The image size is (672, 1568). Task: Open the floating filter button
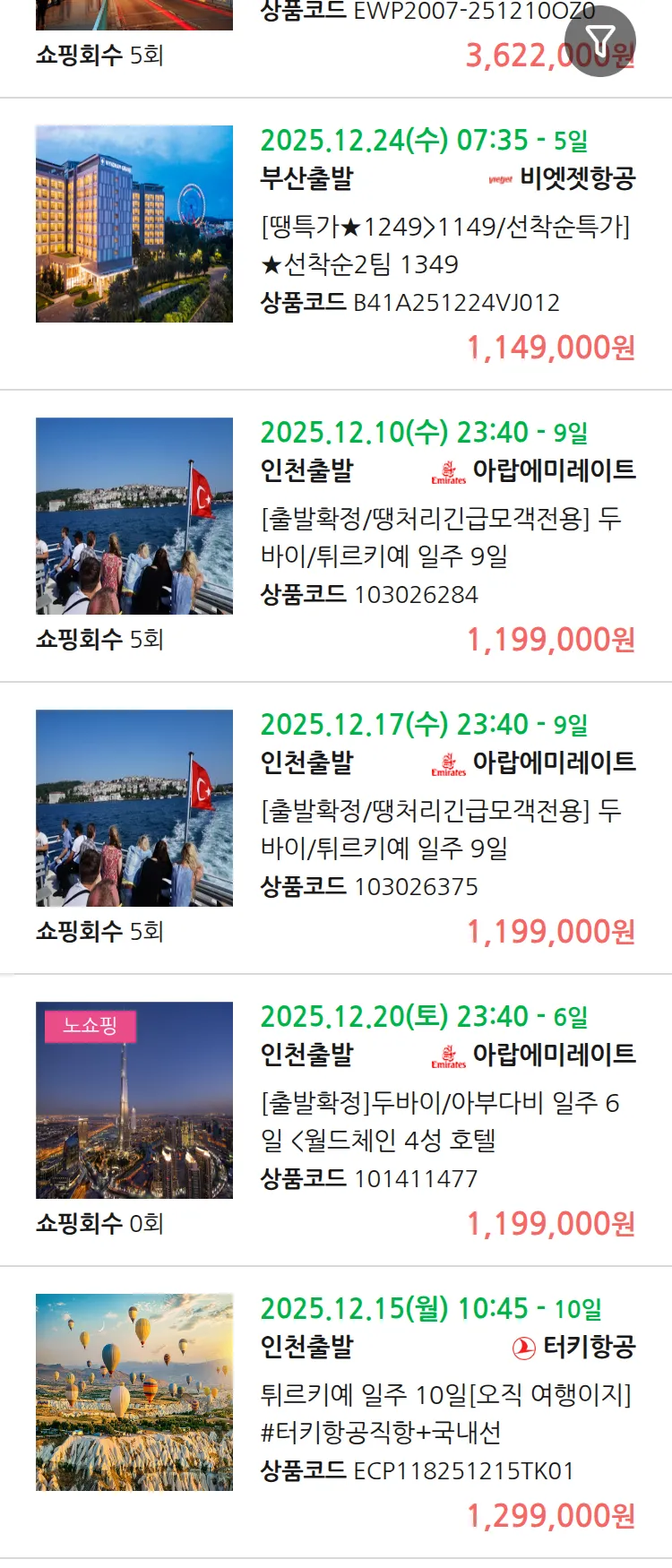599,41
